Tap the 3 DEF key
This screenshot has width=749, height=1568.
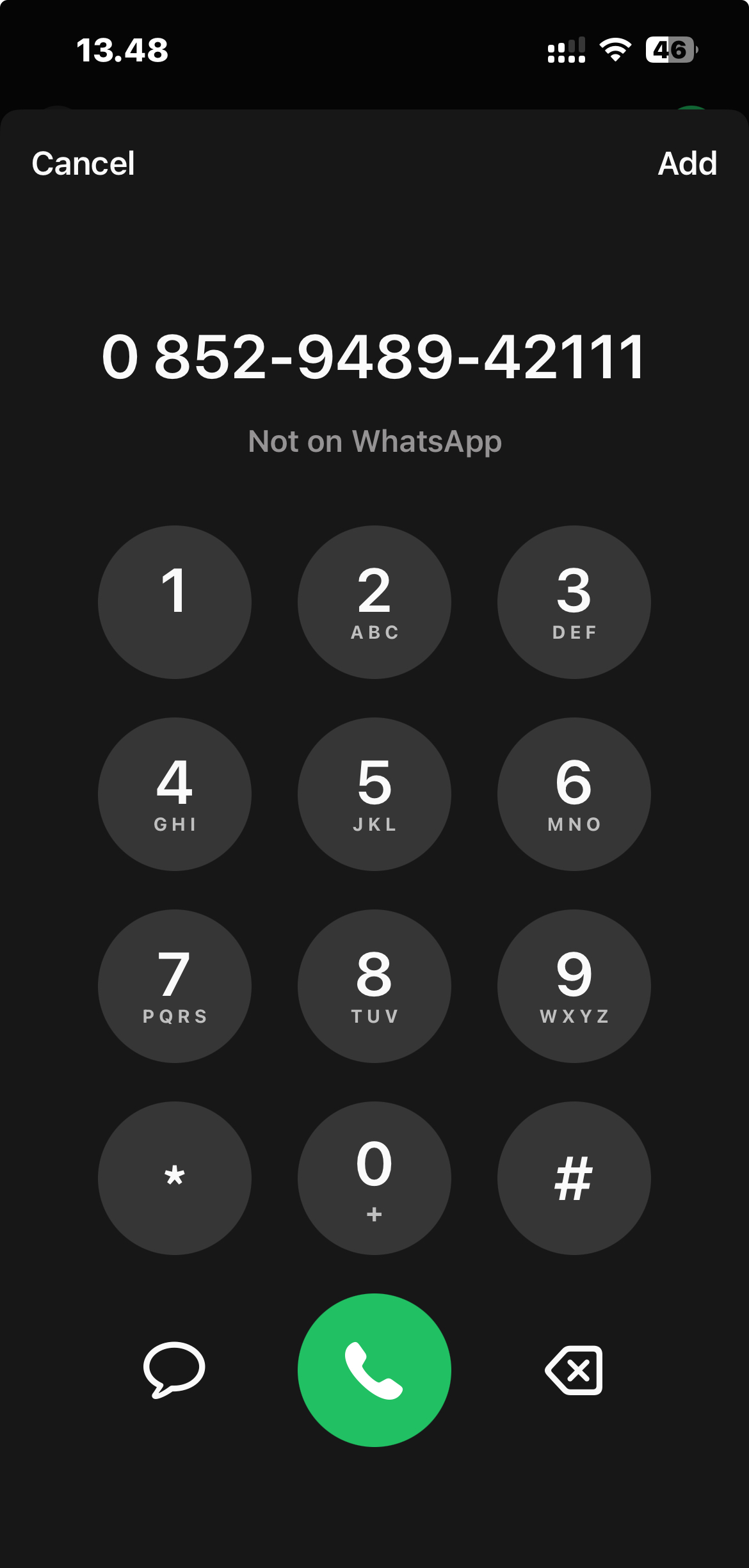click(x=574, y=602)
